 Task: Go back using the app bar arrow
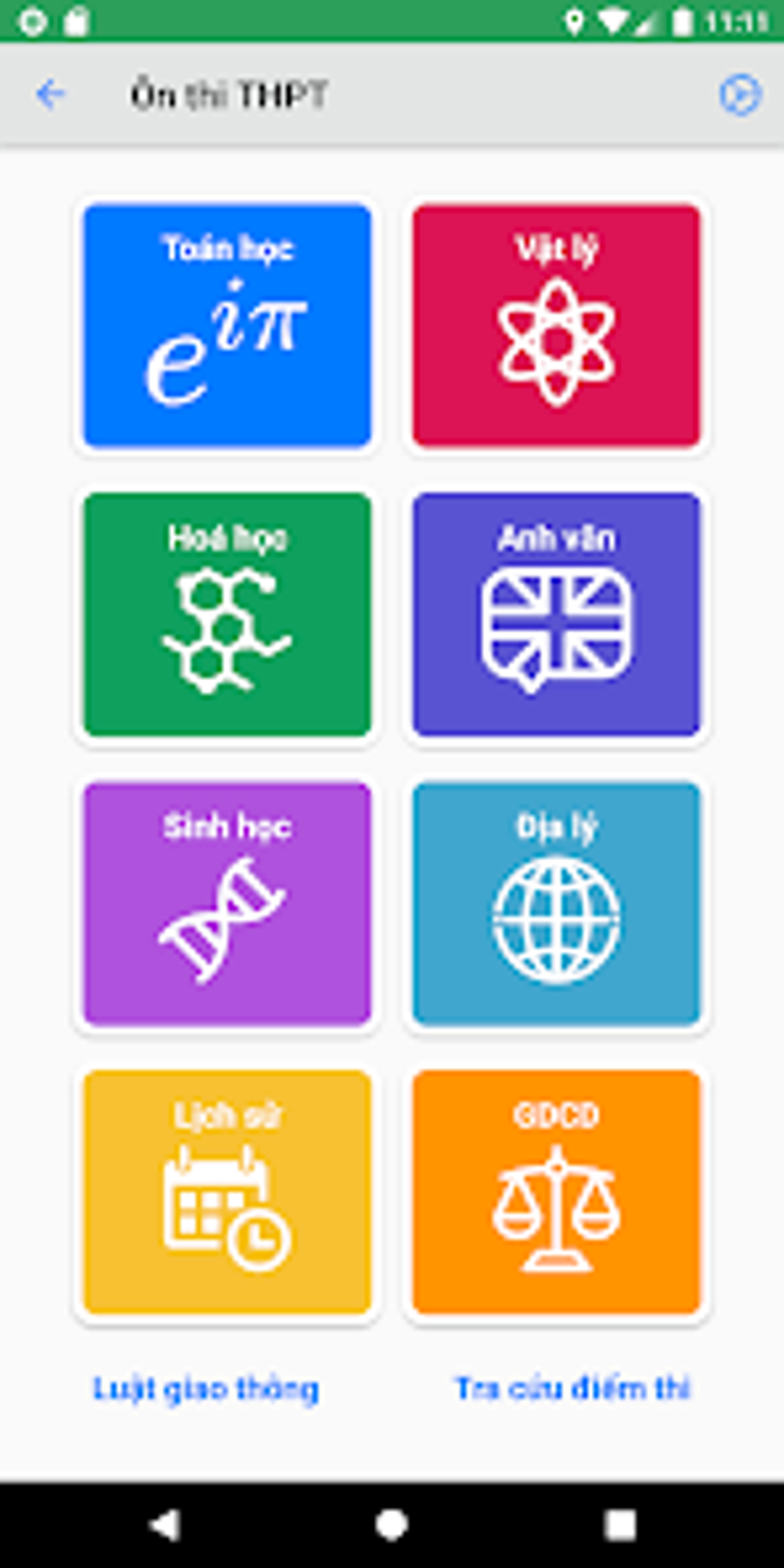click(51, 95)
